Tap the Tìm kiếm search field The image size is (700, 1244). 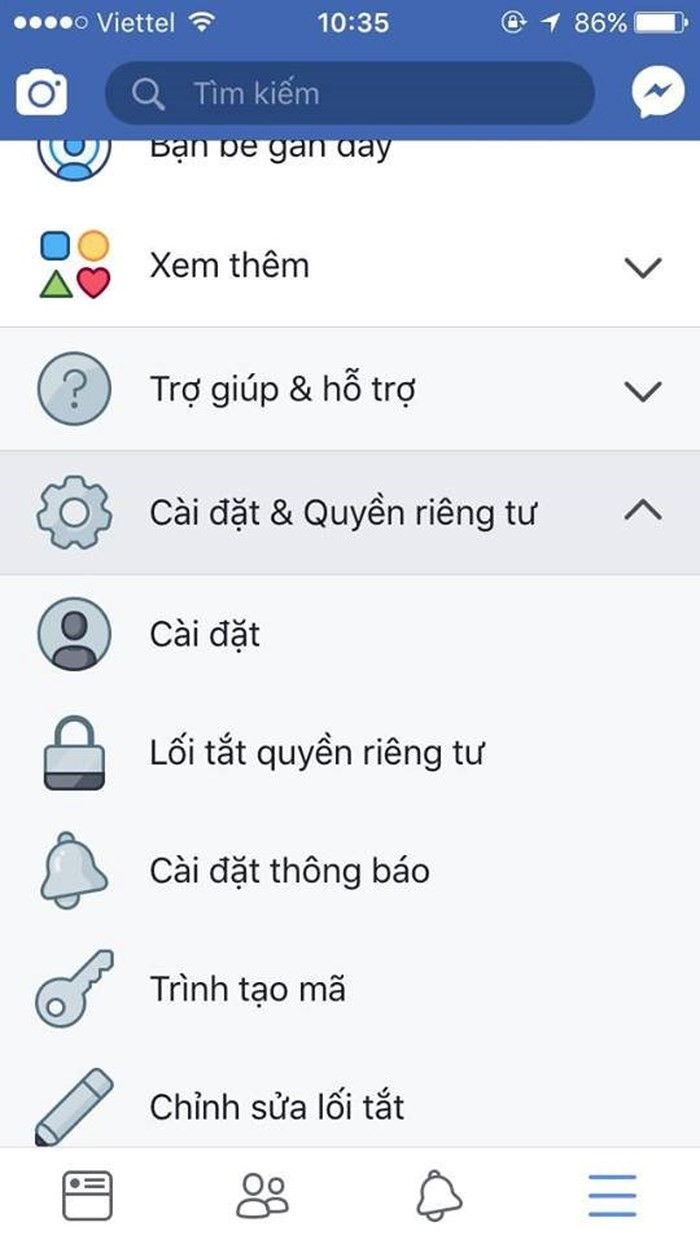pos(350,94)
